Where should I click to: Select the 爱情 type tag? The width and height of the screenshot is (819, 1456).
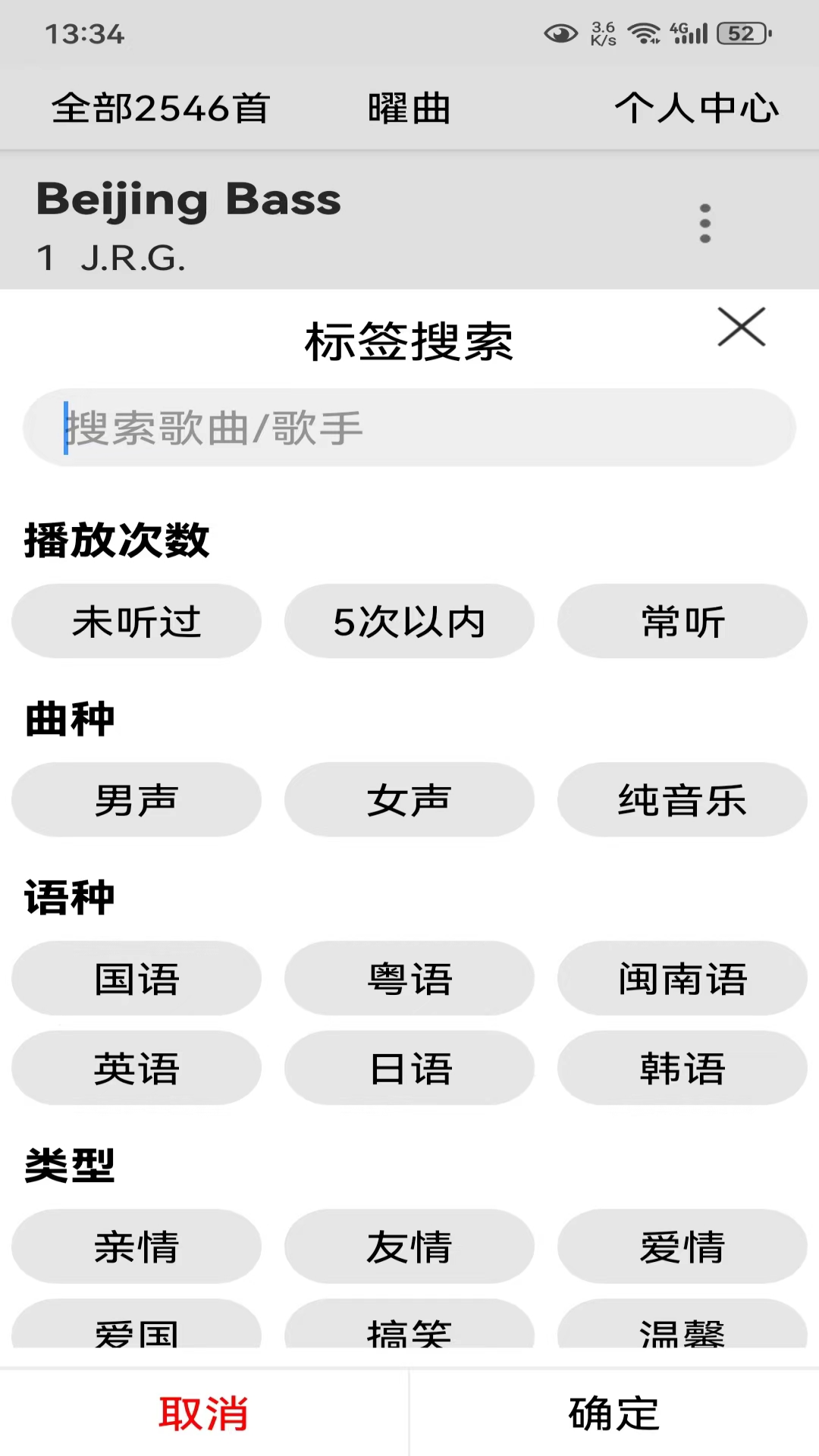click(682, 1246)
